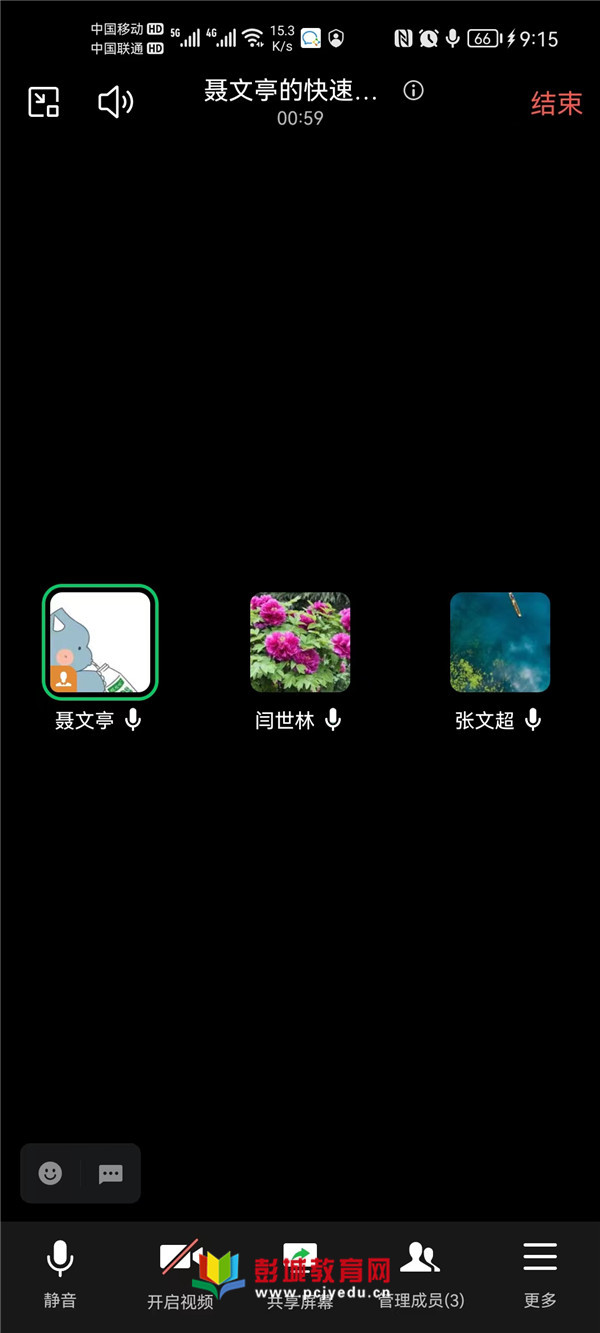Minimize the meeting to floating window
The height and width of the screenshot is (1333, 600).
pyautogui.click(x=43, y=101)
